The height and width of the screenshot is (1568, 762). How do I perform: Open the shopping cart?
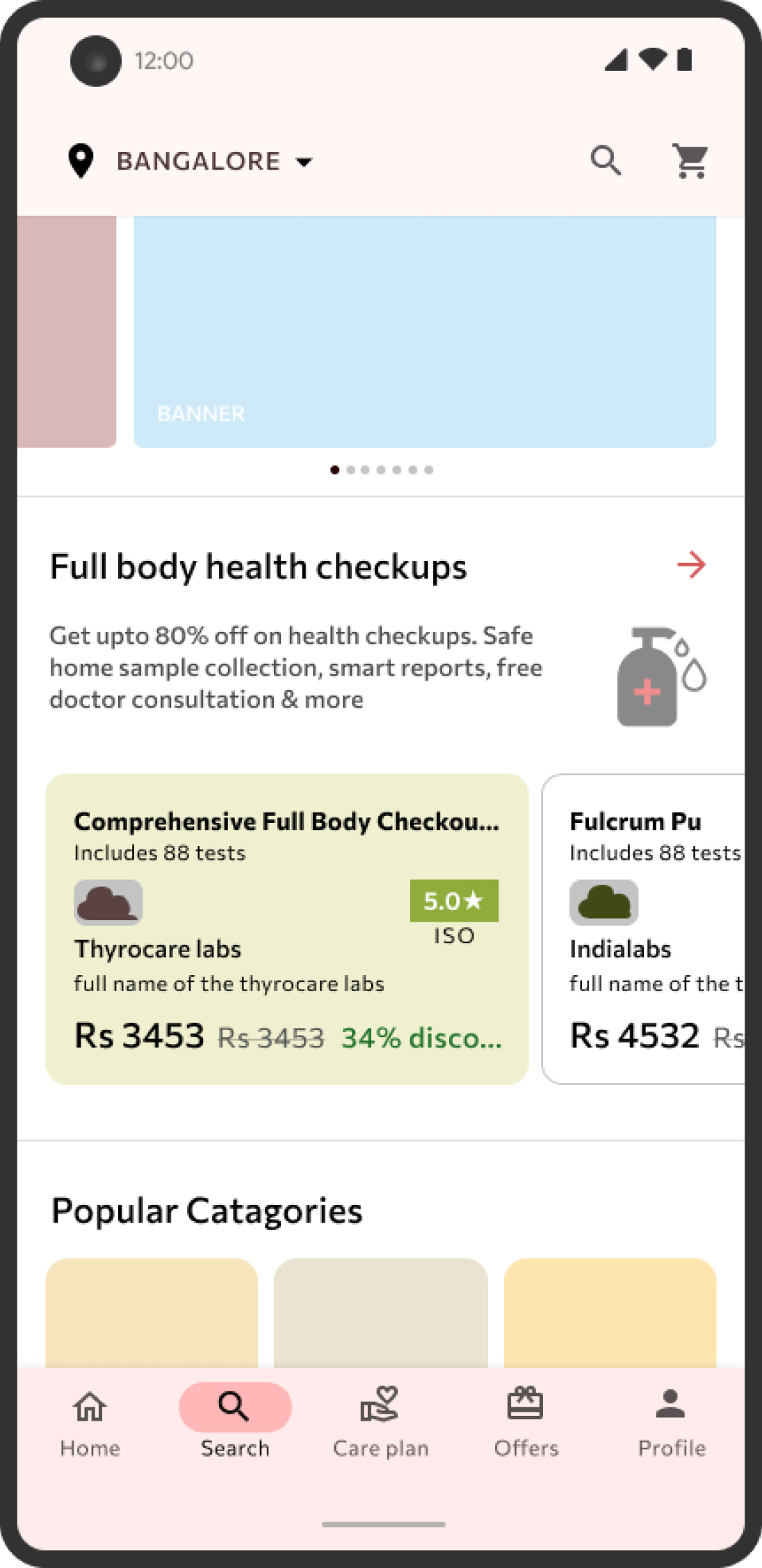(x=690, y=161)
